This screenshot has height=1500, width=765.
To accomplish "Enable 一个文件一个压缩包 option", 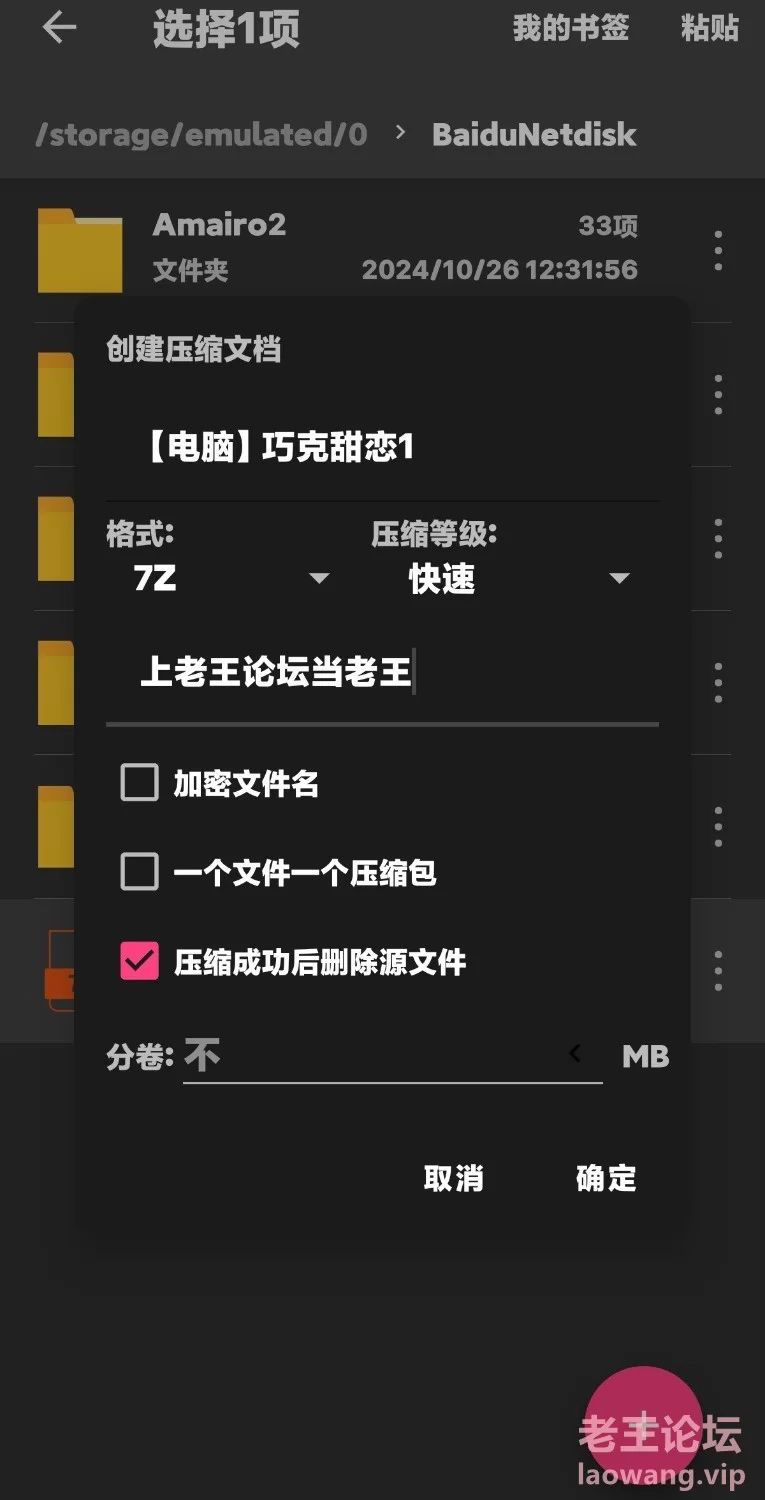I will click(x=139, y=873).
